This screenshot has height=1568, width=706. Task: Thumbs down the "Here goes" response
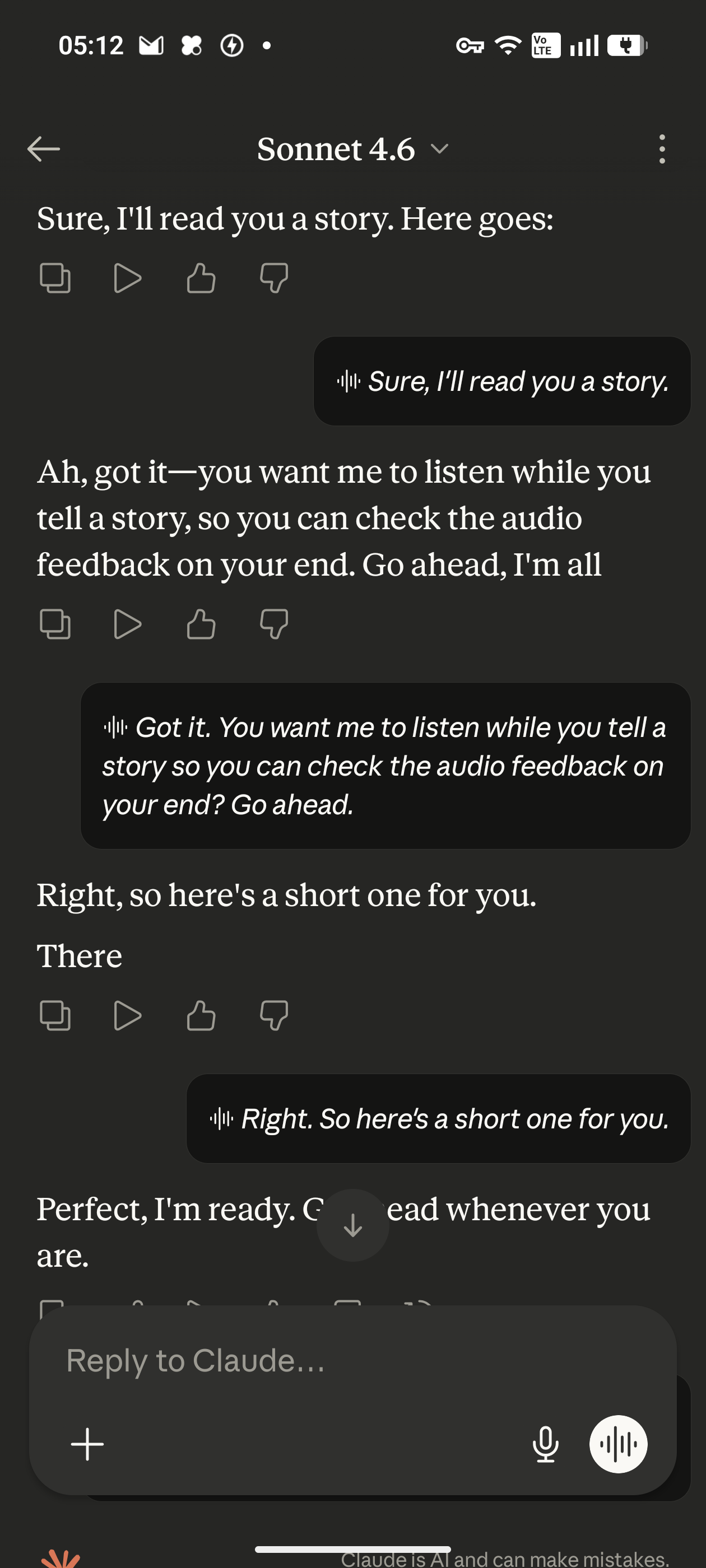tap(273, 278)
